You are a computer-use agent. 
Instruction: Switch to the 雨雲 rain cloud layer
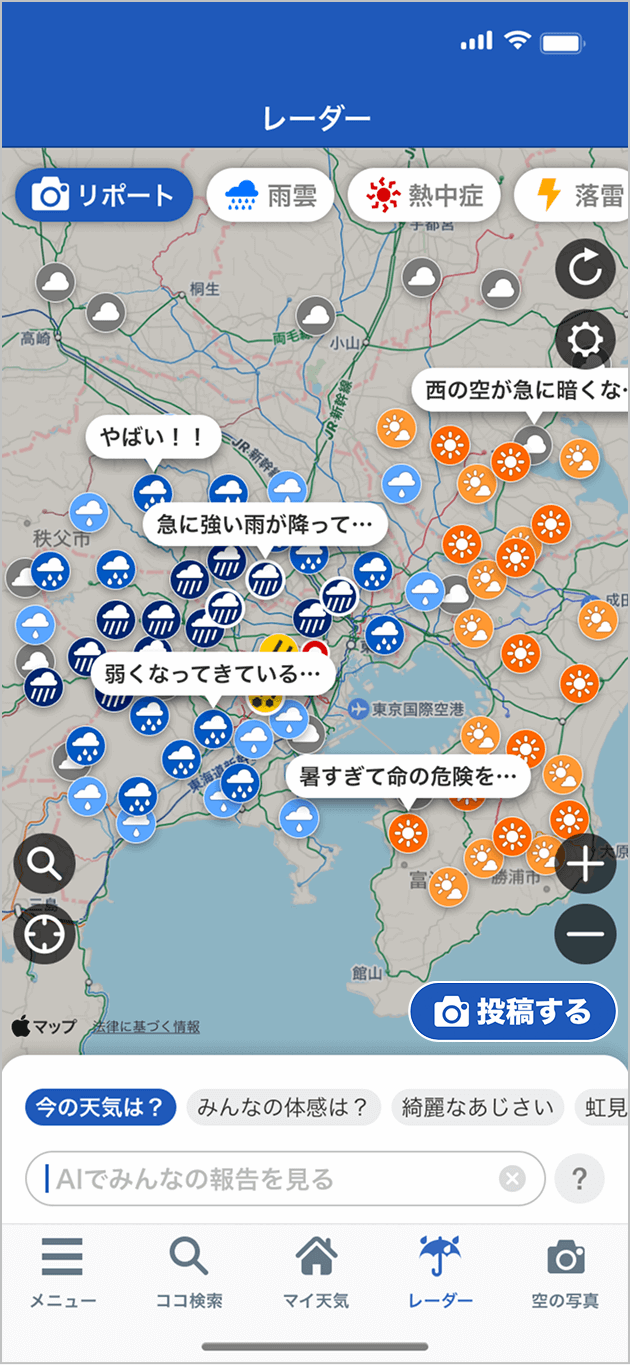coord(270,195)
